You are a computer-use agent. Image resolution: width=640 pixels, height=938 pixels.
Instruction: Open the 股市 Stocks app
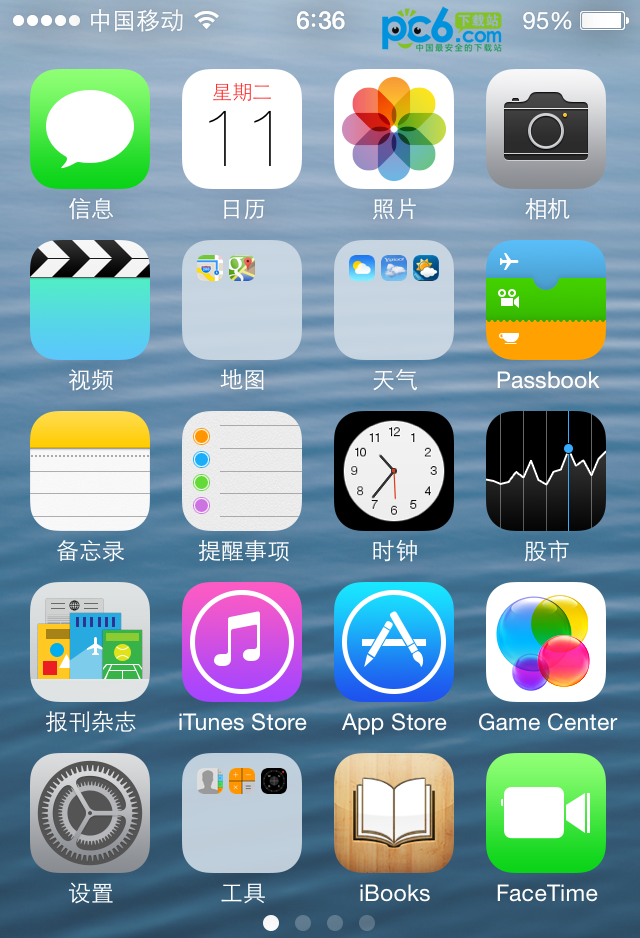pos(546,471)
